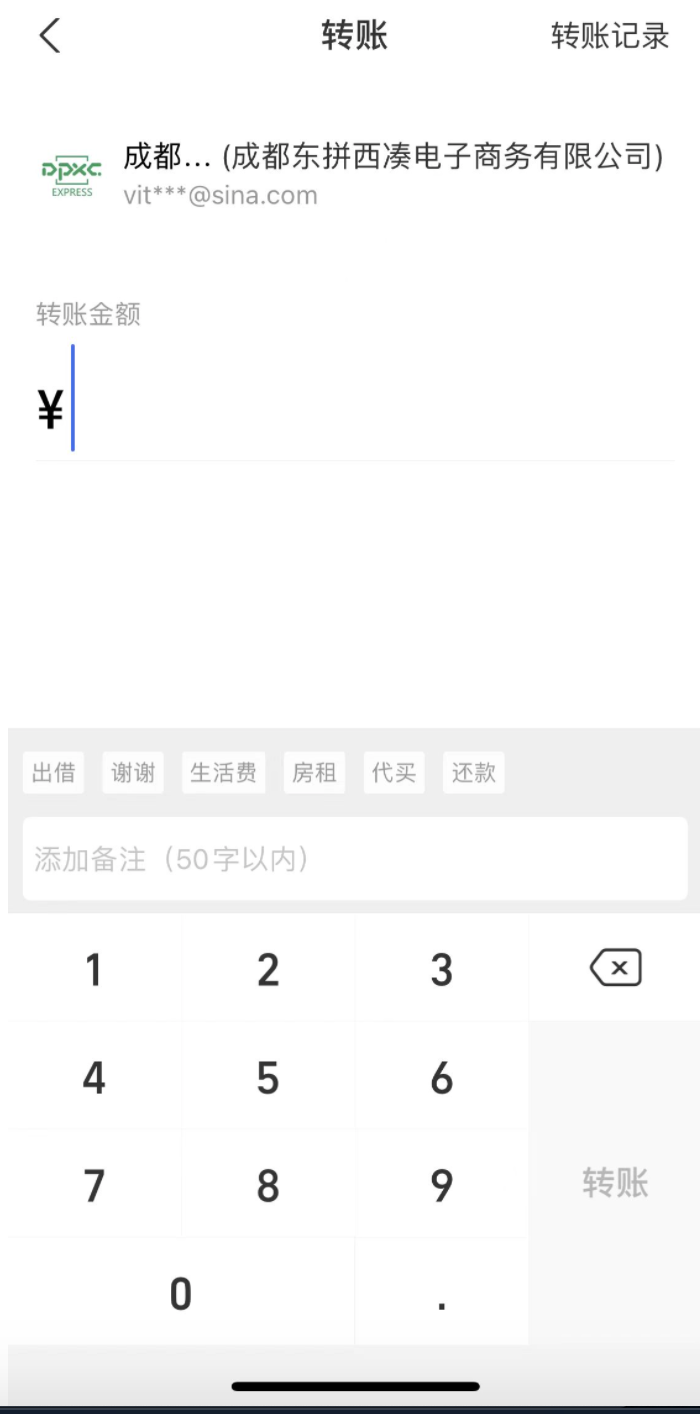
Task: Tap the 3 key on the keypad
Action: point(441,969)
